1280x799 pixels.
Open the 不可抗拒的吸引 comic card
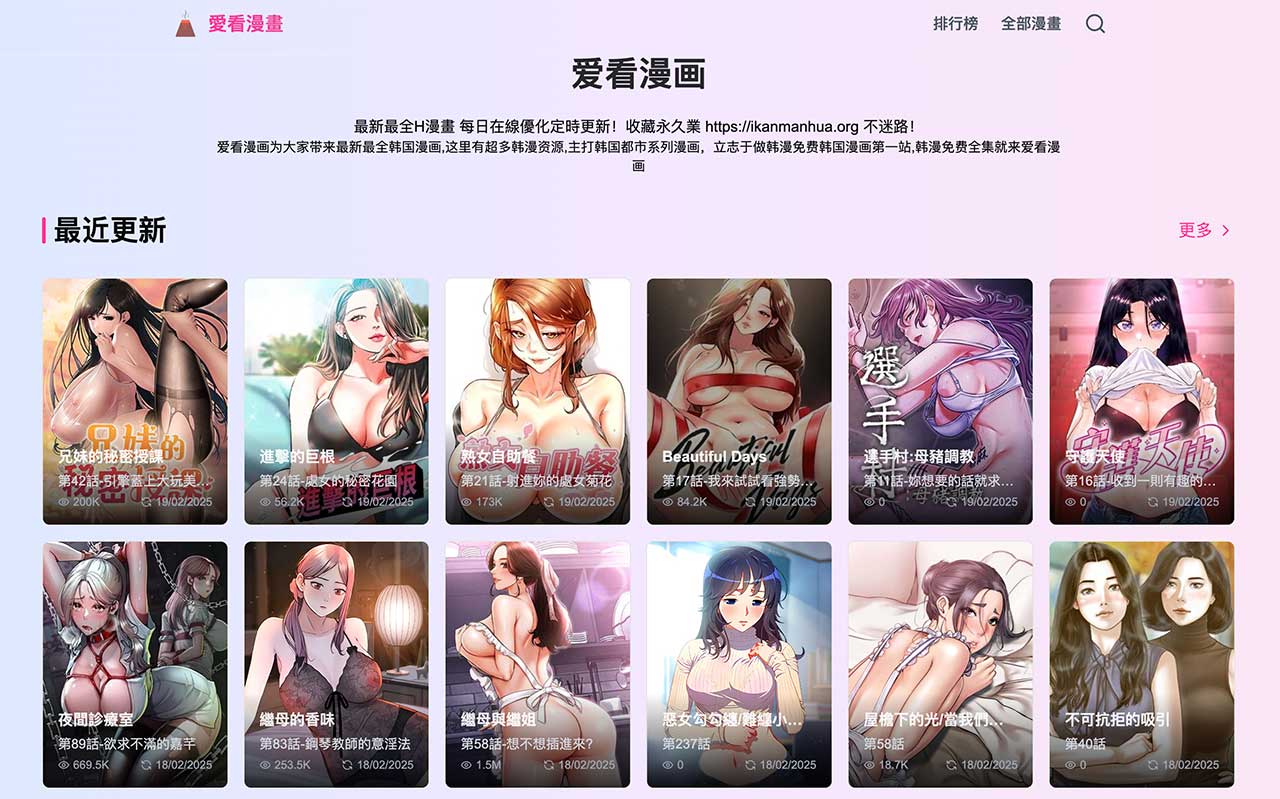pyautogui.click(x=1141, y=664)
